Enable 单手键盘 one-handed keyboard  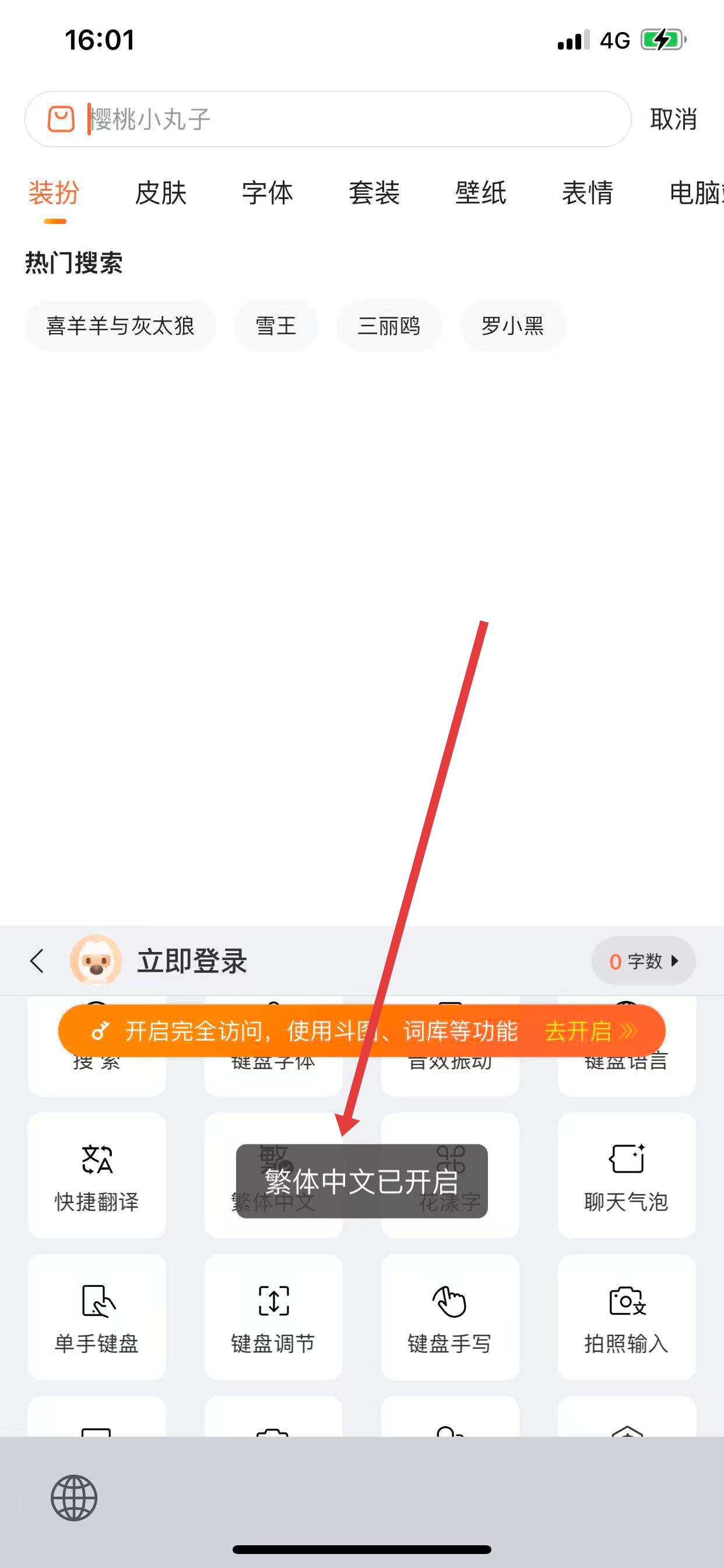[x=97, y=1316]
